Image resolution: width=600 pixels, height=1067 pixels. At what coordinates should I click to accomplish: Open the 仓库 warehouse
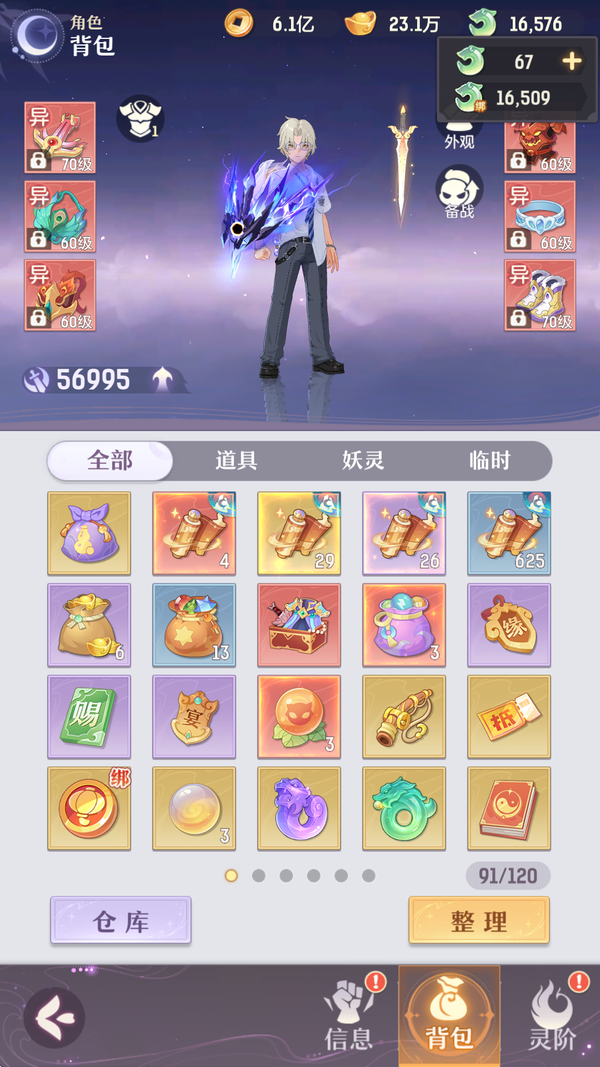coord(121,921)
